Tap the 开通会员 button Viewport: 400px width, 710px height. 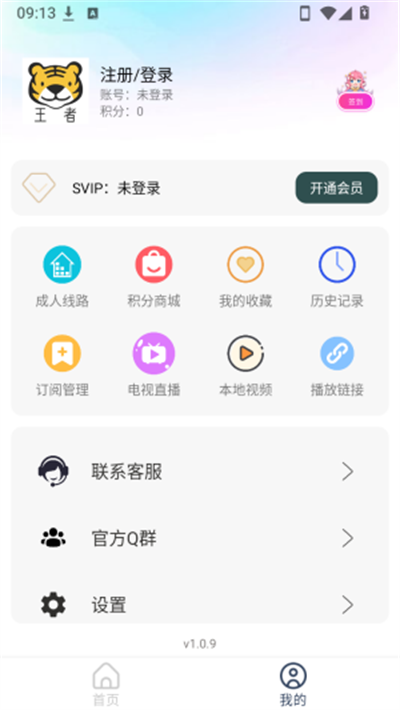(x=337, y=187)
